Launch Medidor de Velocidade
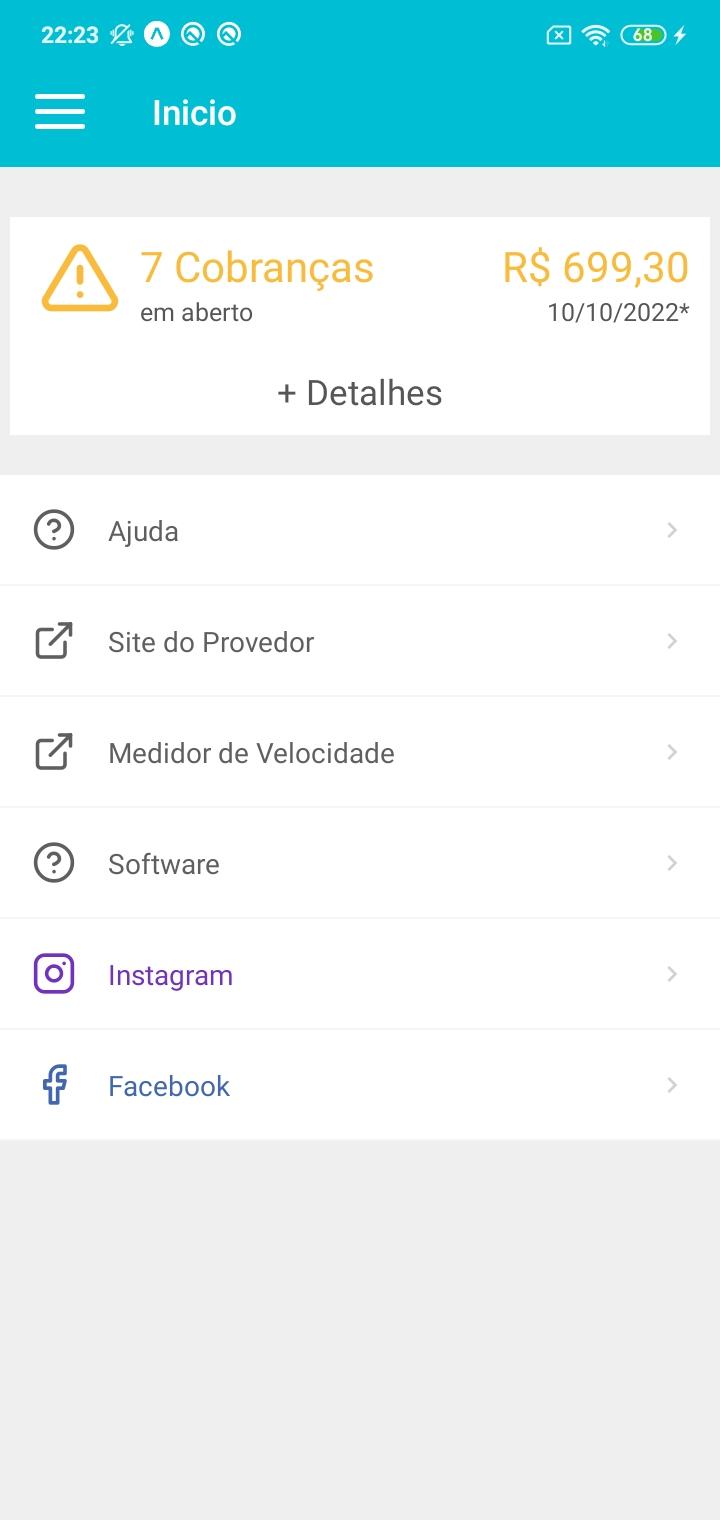720x1520 pixels. (360, 752)
